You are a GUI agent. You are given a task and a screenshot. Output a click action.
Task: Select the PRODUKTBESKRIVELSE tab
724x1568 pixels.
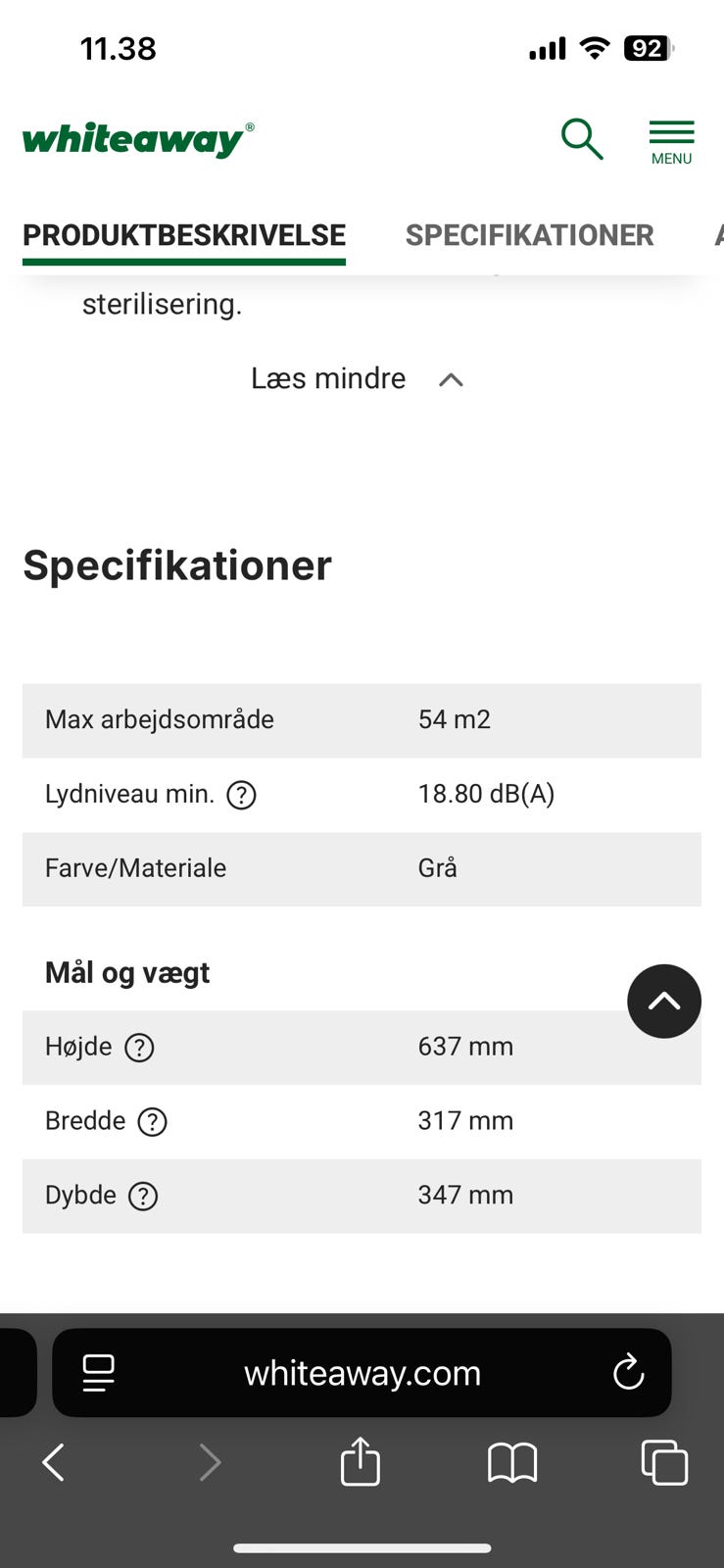point(184,235)
